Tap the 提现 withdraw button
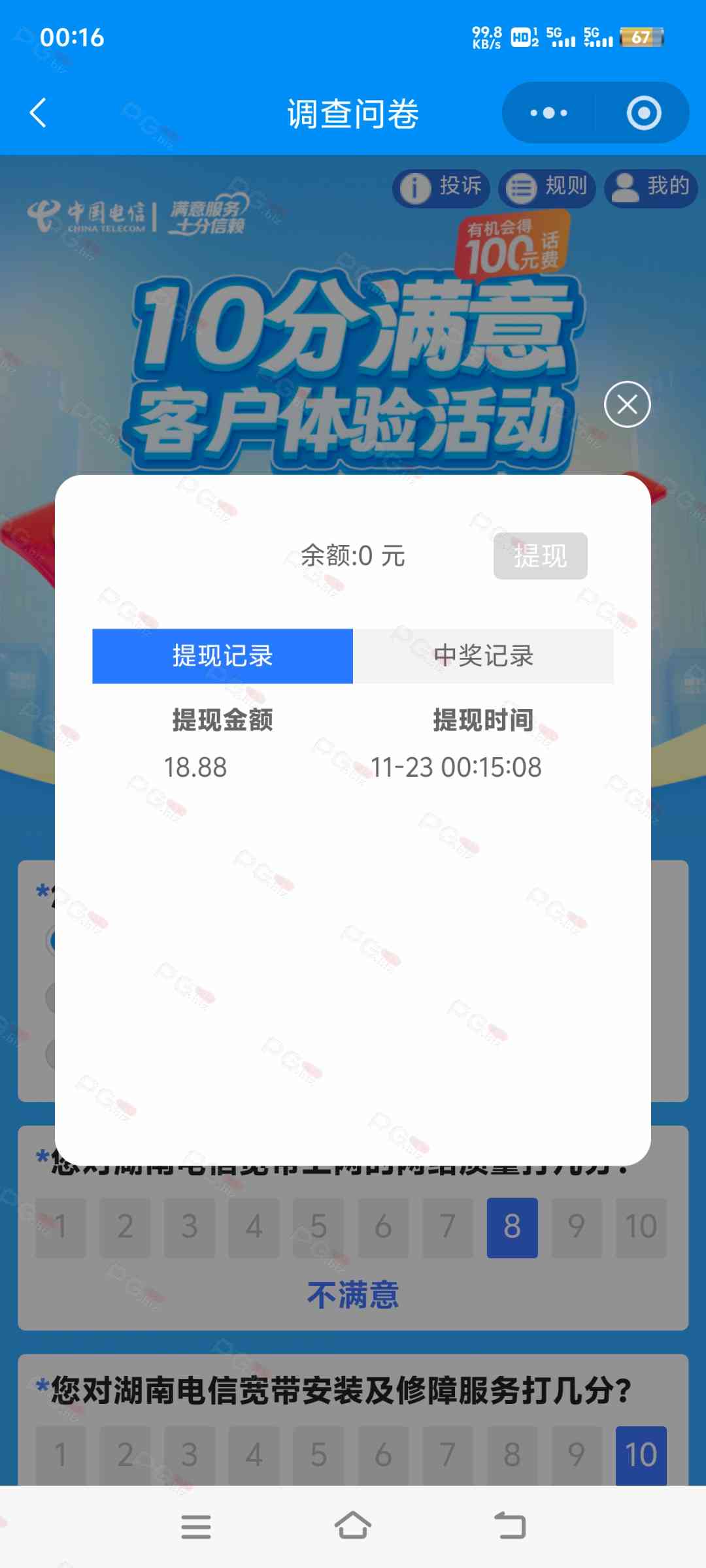Image resolution: width=706 pixels, height=1568 pixels. click(x=540, y=556)
